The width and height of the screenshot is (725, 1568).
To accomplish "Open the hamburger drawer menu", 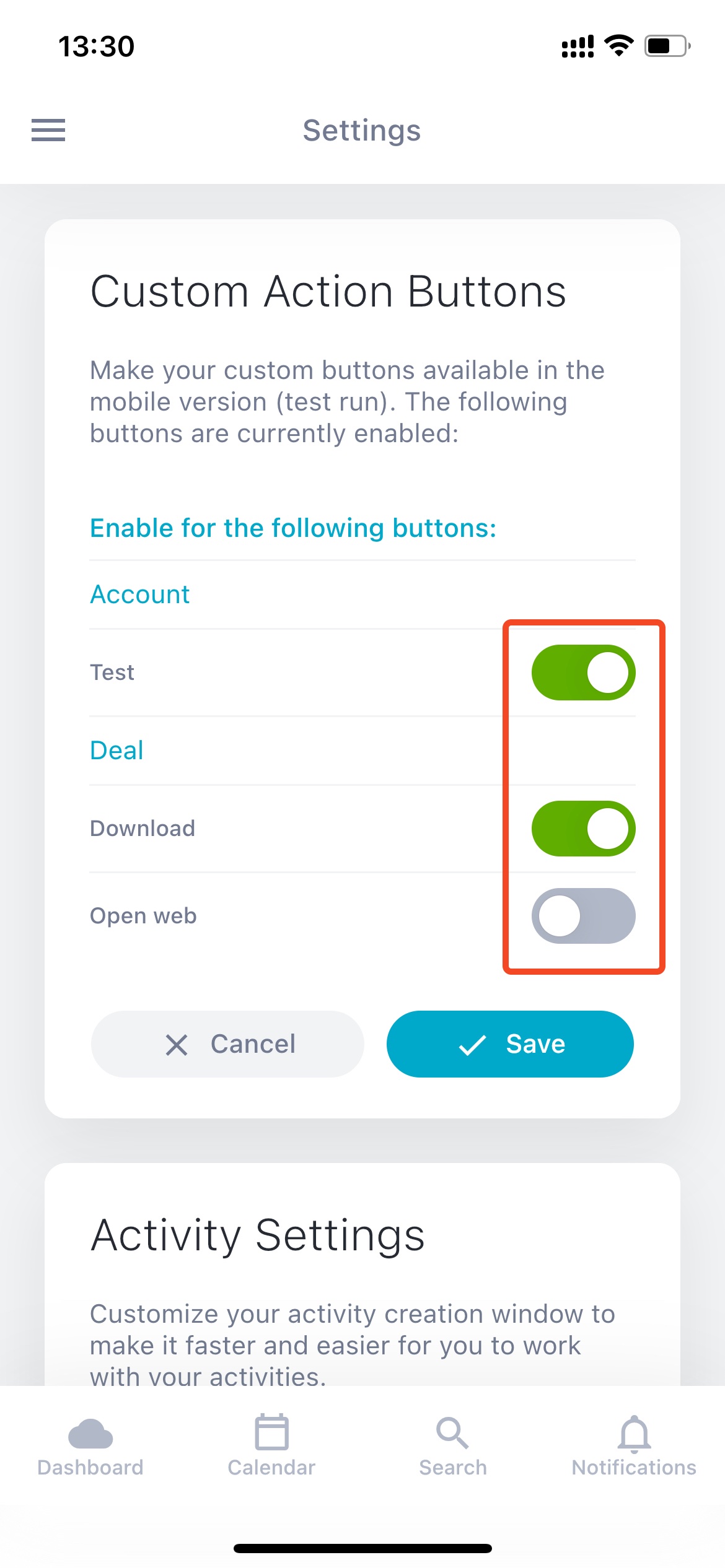I will [x=48, y=130].
